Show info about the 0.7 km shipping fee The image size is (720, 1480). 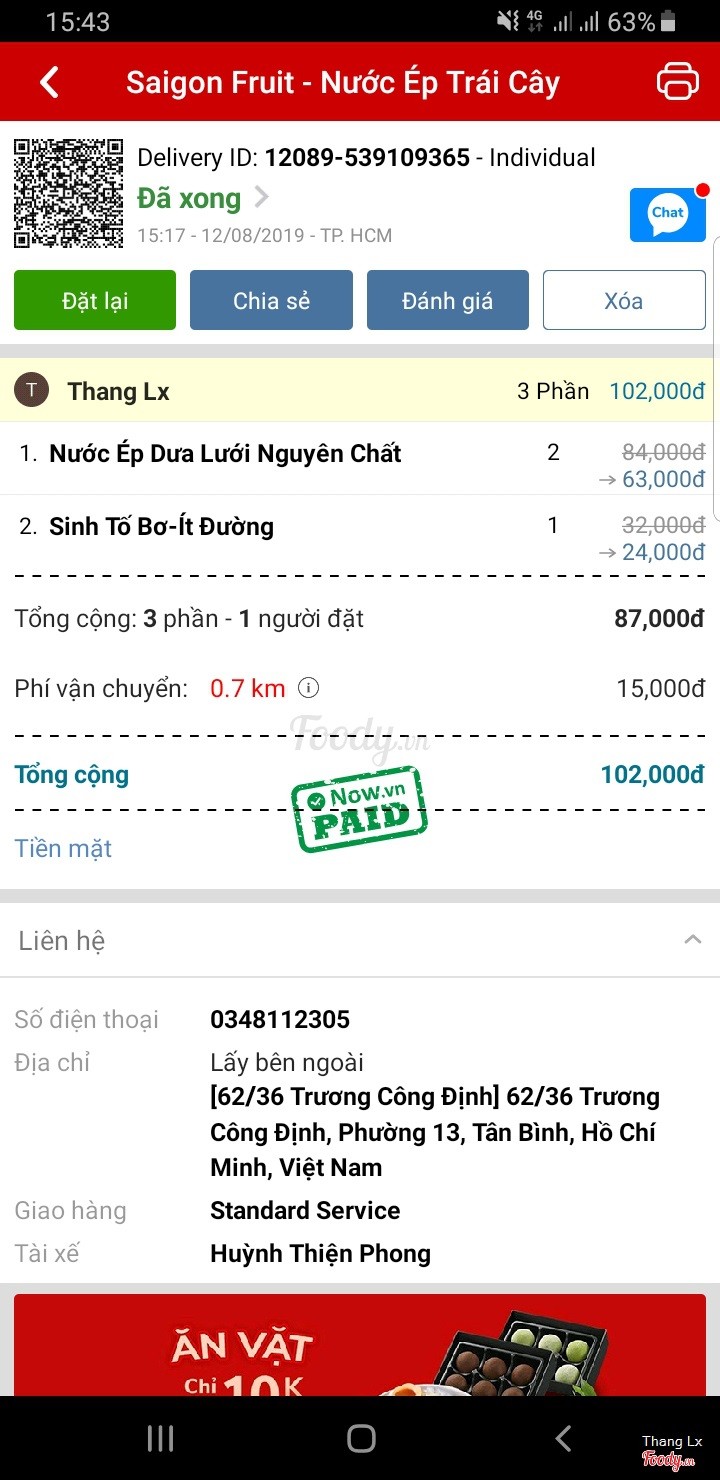tap(310, 688)
